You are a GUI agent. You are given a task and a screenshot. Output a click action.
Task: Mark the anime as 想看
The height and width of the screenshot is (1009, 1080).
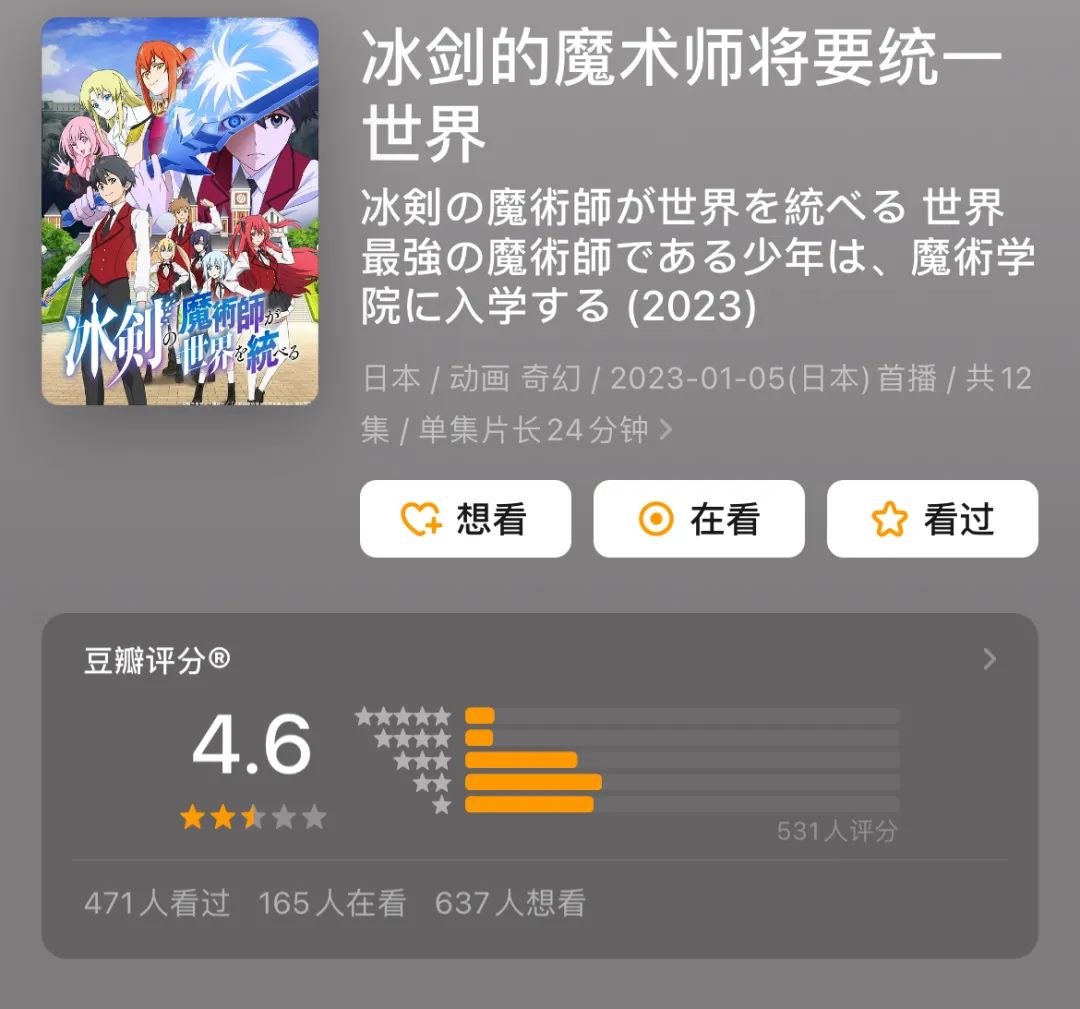point(465,519)
